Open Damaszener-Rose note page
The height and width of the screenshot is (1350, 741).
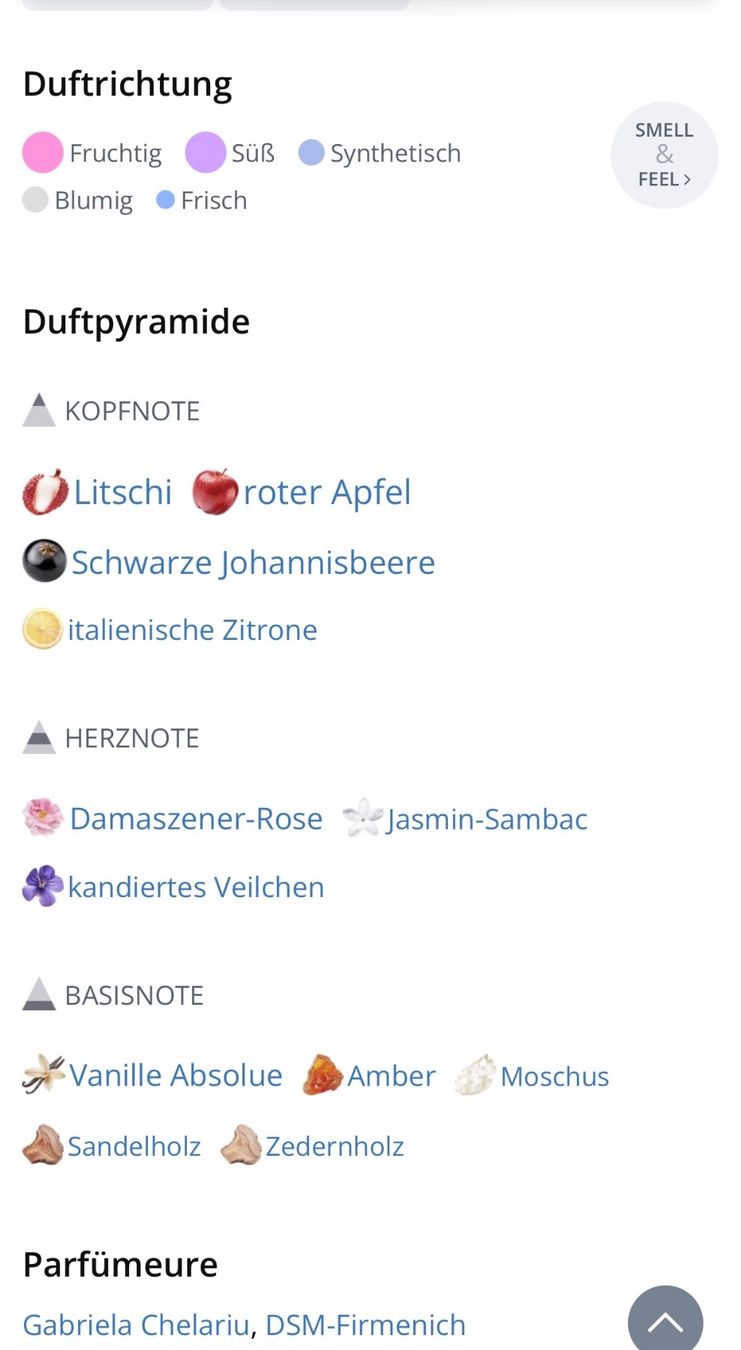pyautogui.click(x=173, y=819)
